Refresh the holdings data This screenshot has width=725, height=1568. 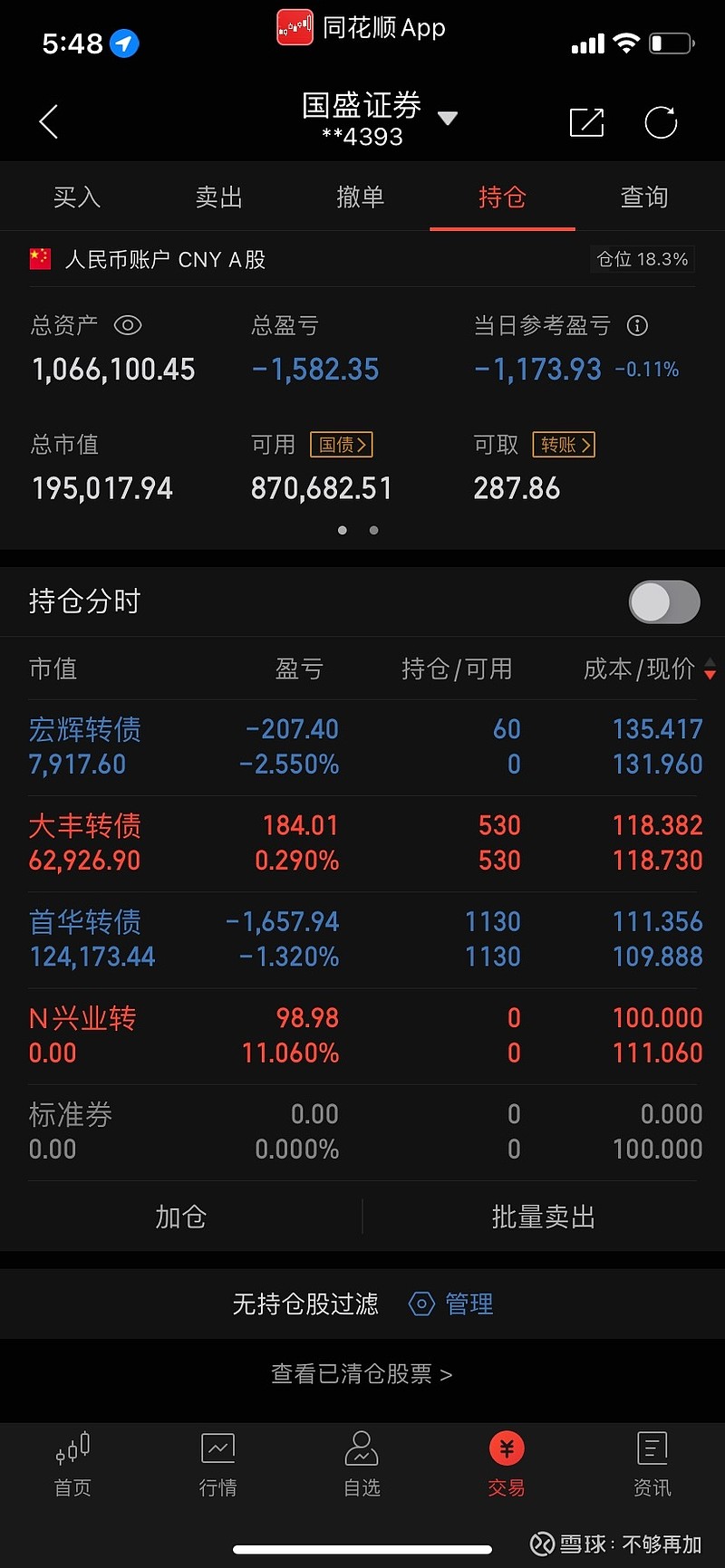(x=661, y=122)
